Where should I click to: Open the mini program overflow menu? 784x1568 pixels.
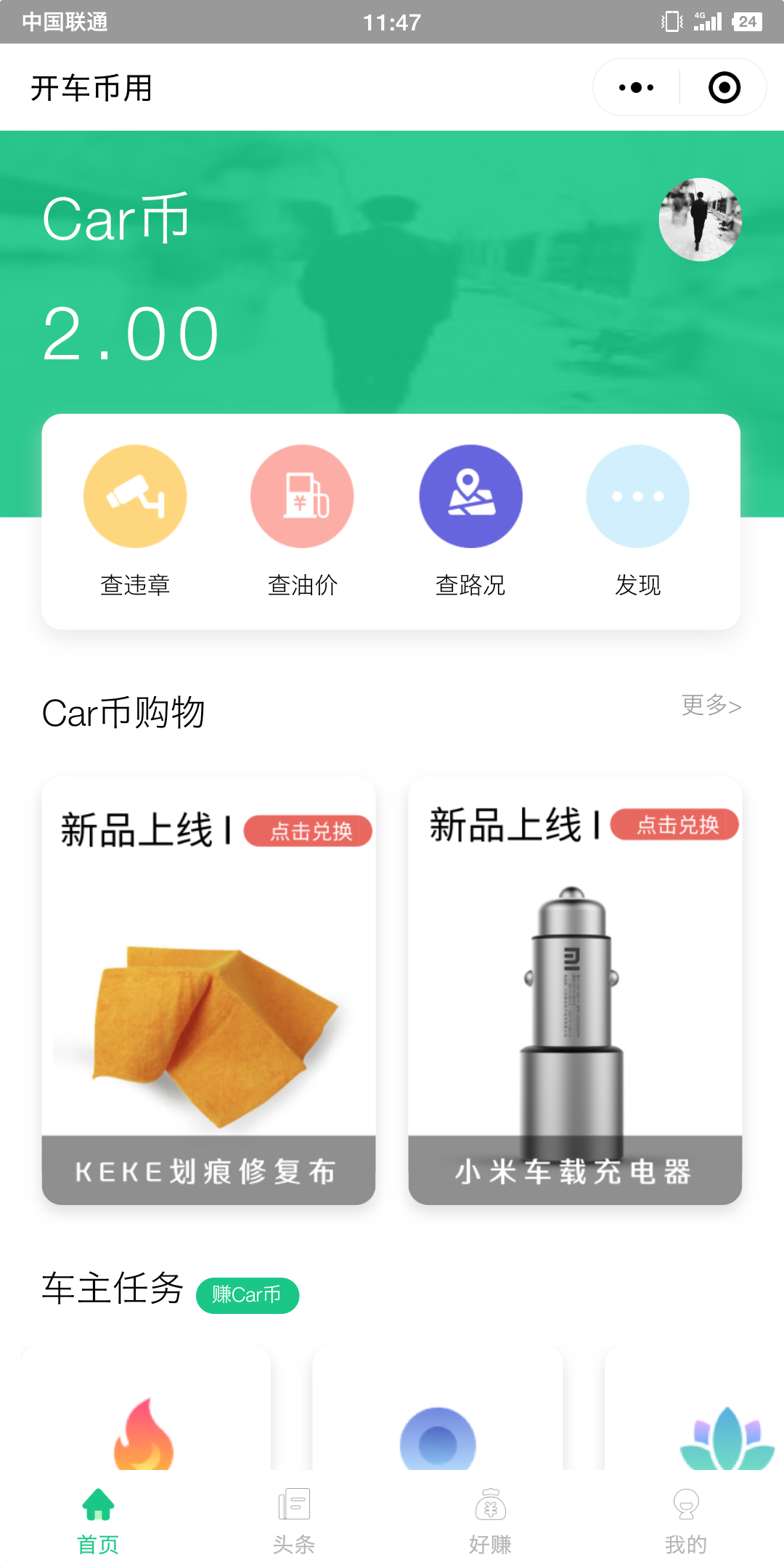[637, 88]
